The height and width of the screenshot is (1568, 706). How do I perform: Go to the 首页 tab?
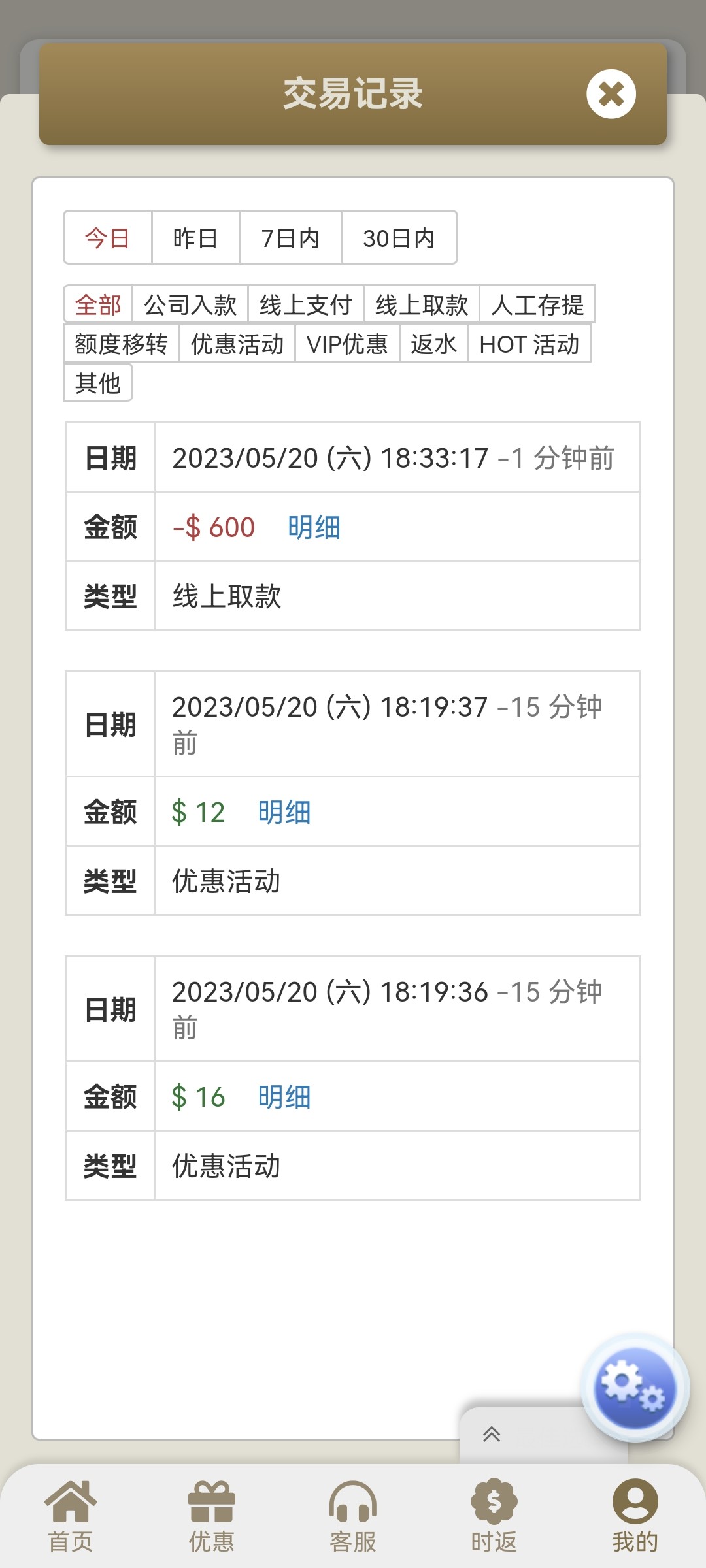tap(71, 1517)
